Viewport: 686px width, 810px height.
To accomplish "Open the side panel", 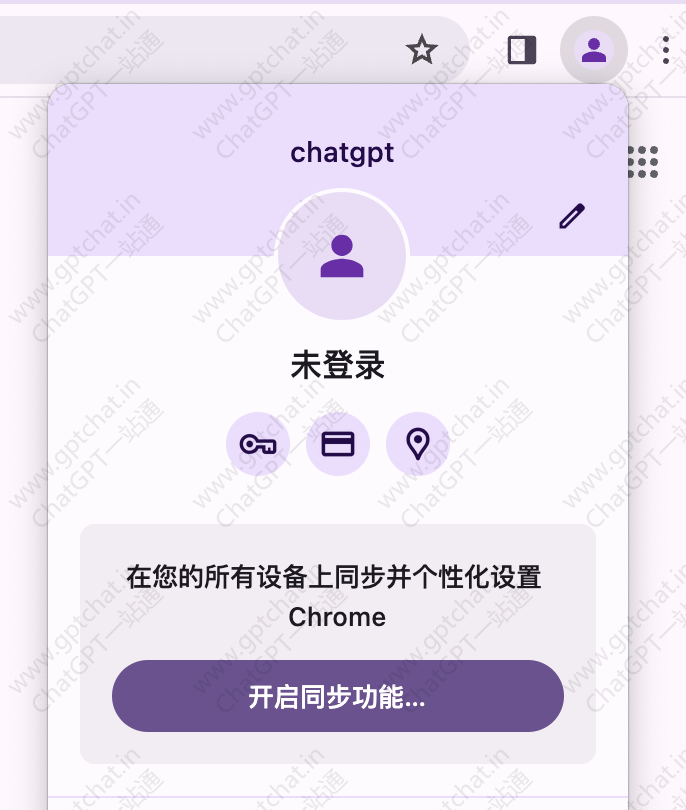I will [522, 50].
